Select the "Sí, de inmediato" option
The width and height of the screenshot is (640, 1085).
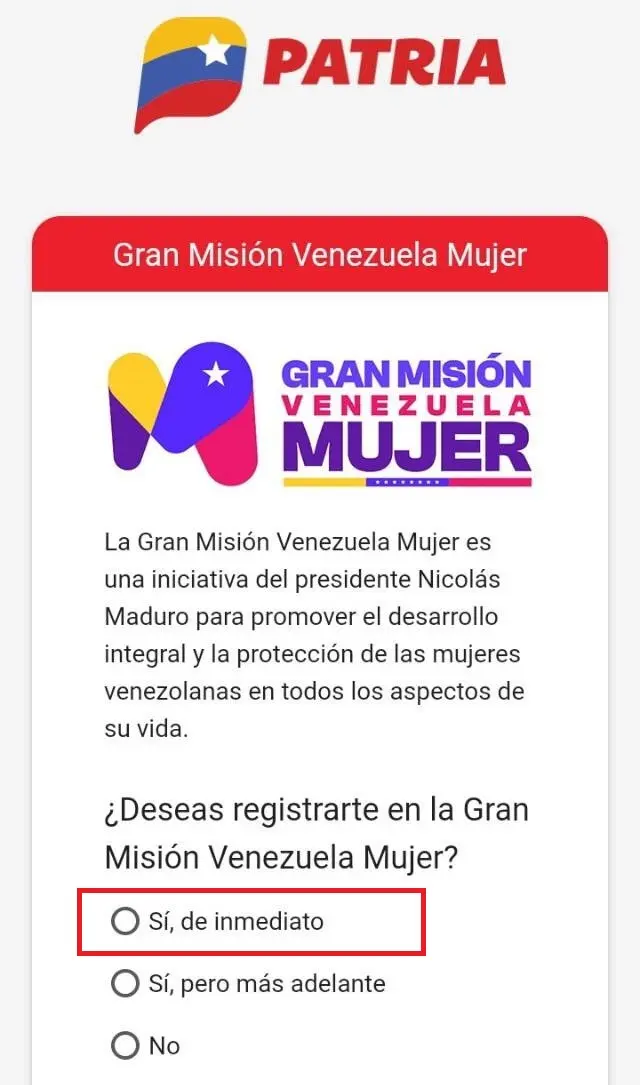[x=125, y=921]
